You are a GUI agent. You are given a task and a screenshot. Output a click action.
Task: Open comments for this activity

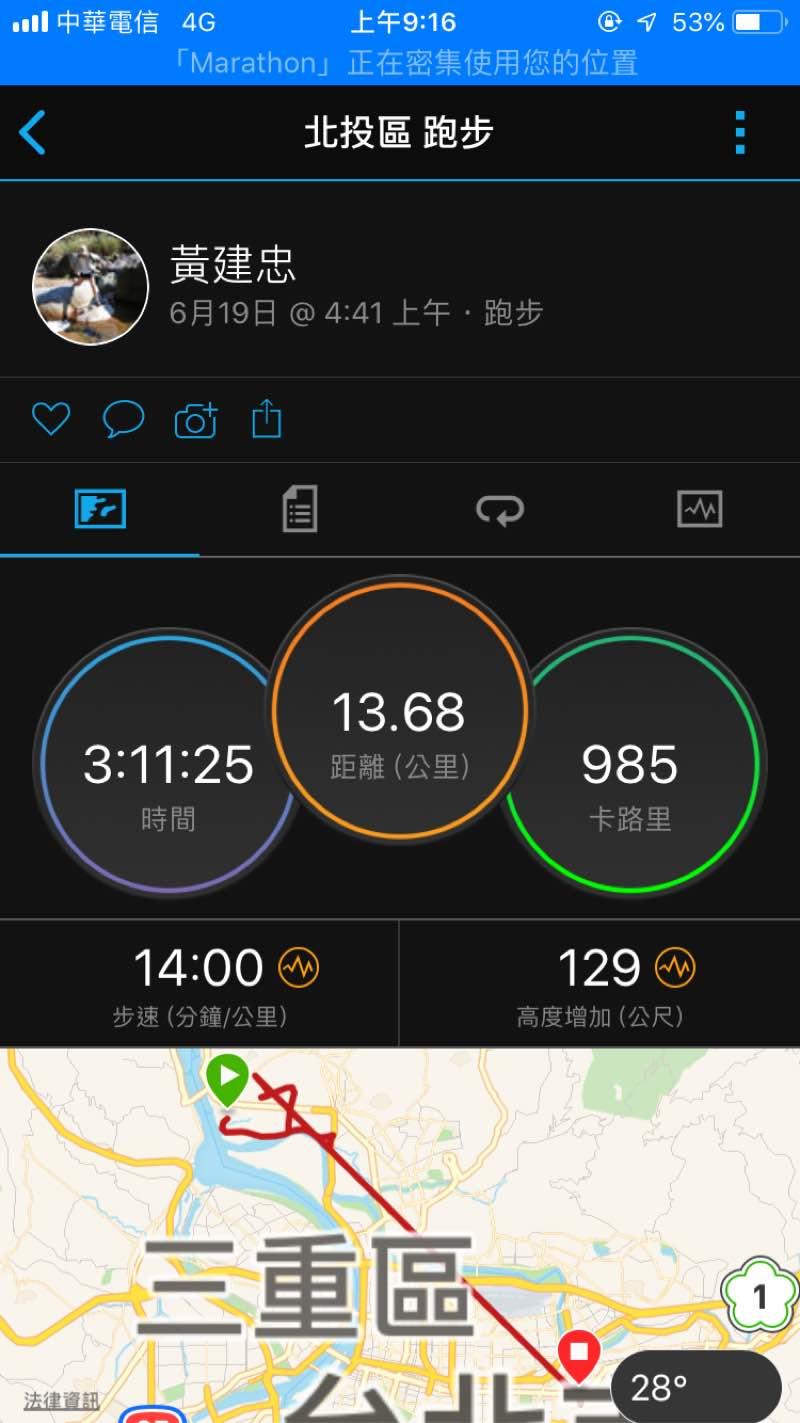coord(123,419)
